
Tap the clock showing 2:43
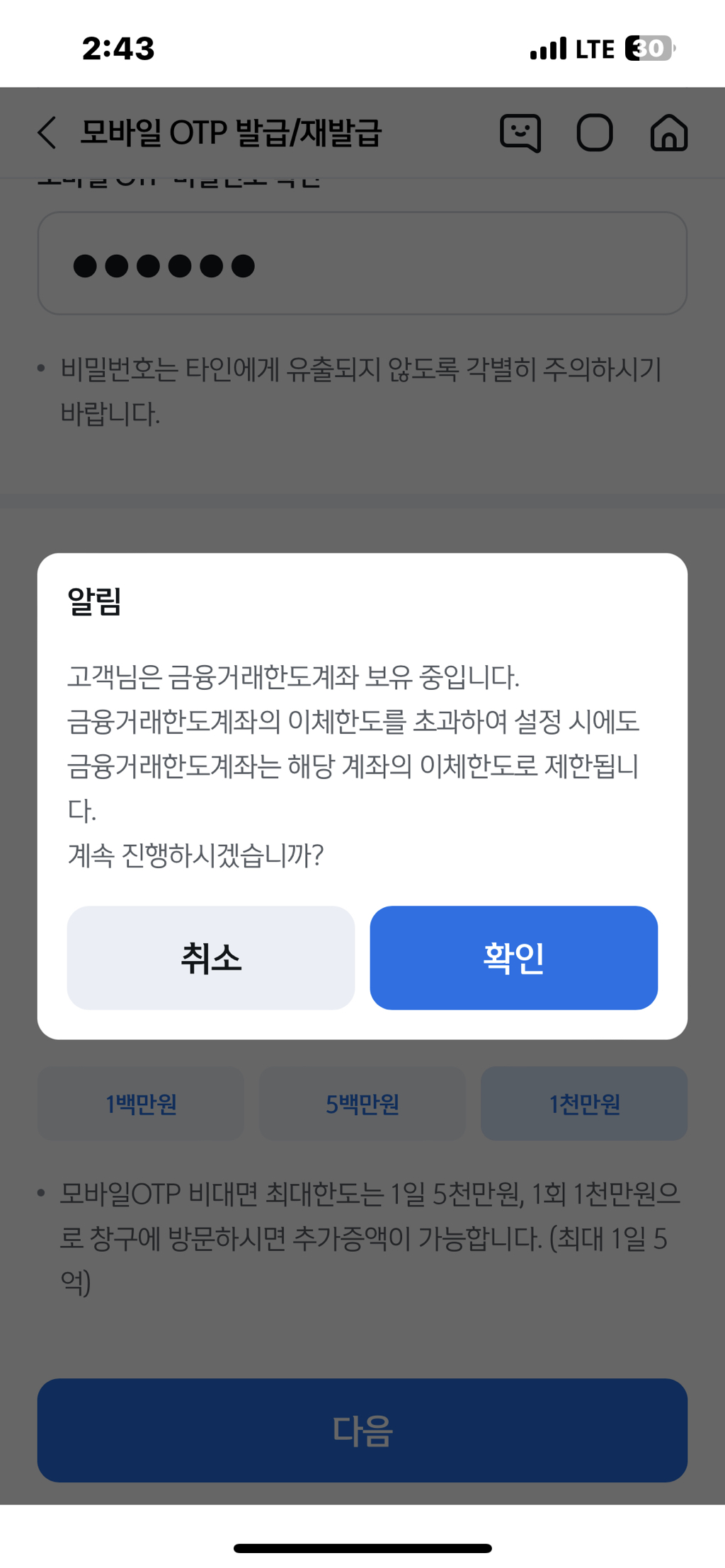pyautogui.click(x=119, y=47)
